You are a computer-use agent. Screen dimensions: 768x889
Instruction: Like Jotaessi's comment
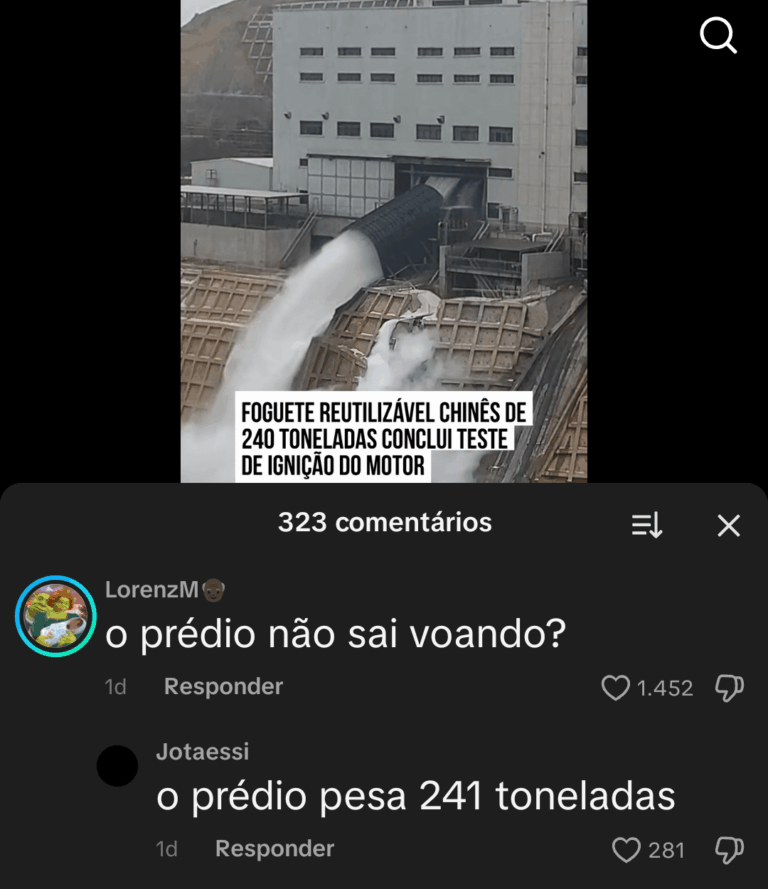tap(626, 850)
